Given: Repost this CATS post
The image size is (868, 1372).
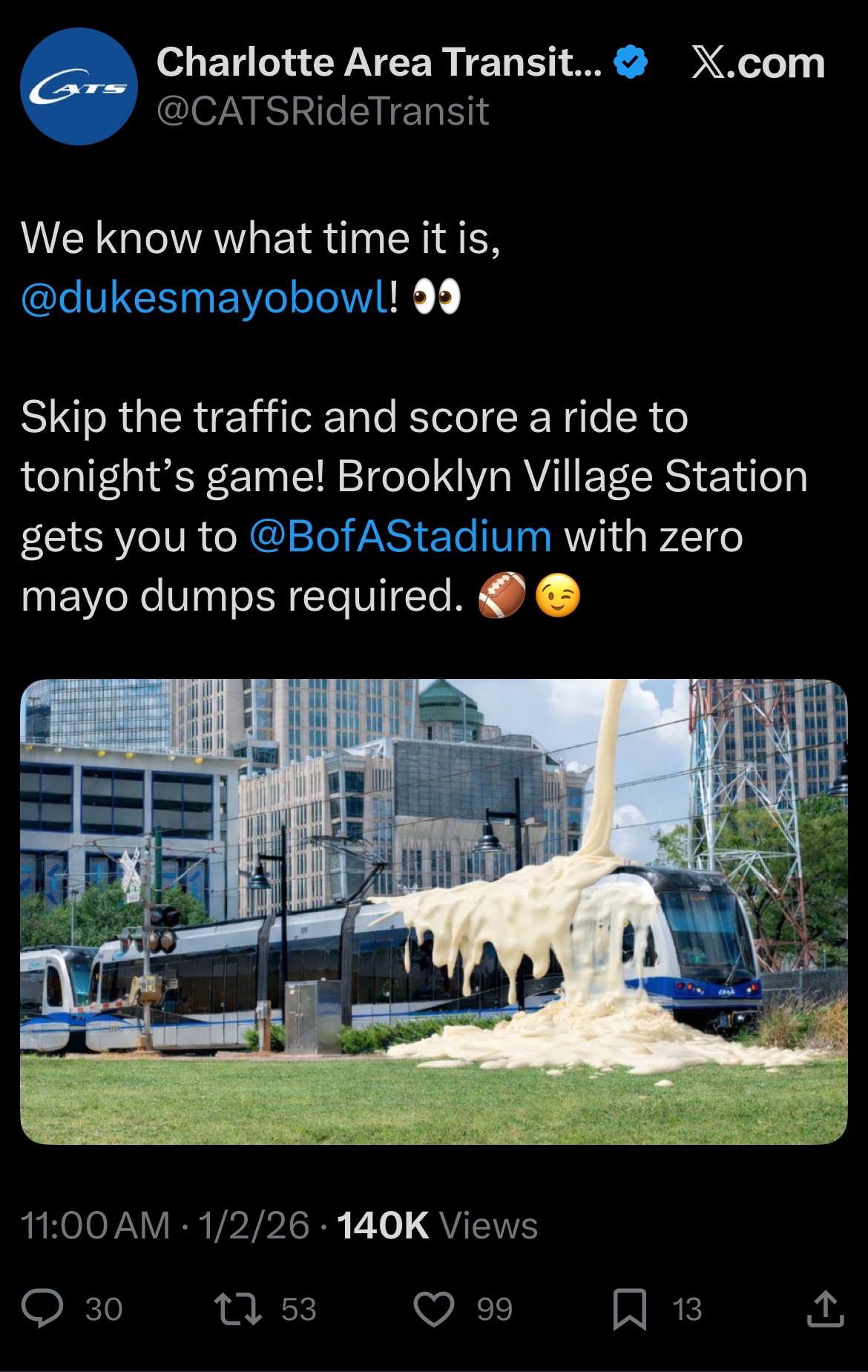Looking at the screenshot, I should click(x=238, y=1309).
